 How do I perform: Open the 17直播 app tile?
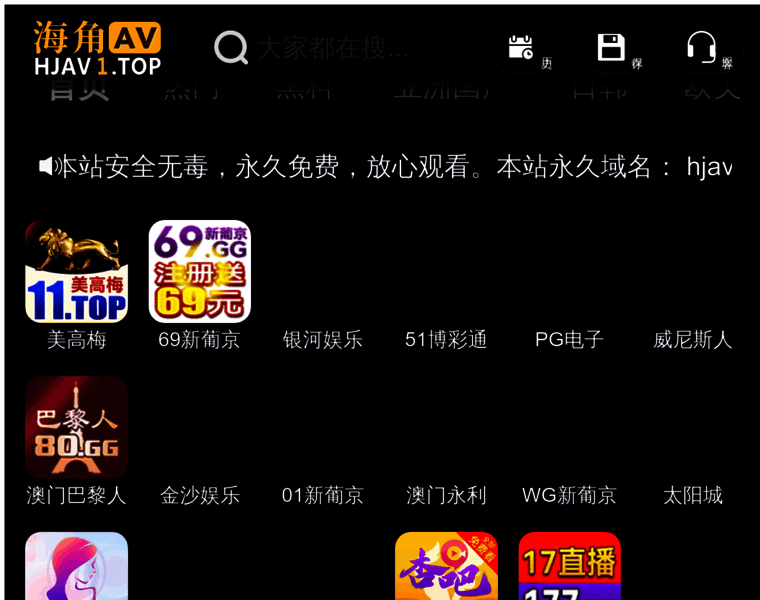click(569, 566)
